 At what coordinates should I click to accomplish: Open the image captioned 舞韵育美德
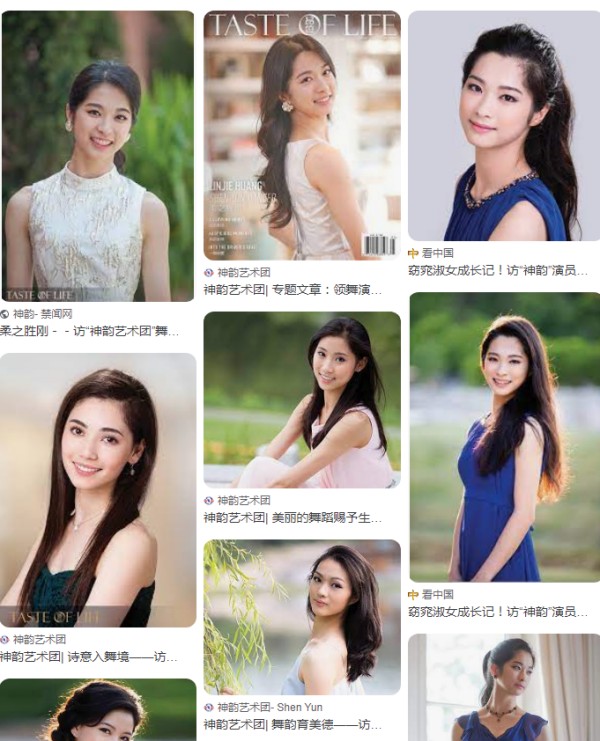pos(302,617)
